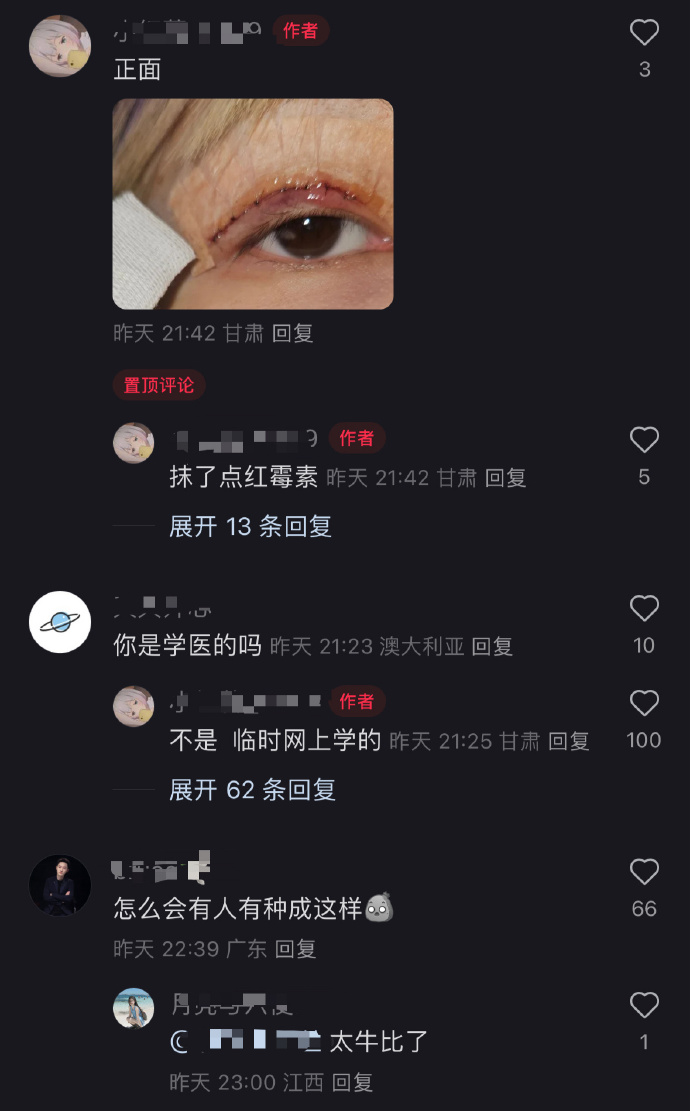Image resolution: width=690 pixels, height=1111 pixels.
Task: Like the author's 正面 comment
Action: 644,33
